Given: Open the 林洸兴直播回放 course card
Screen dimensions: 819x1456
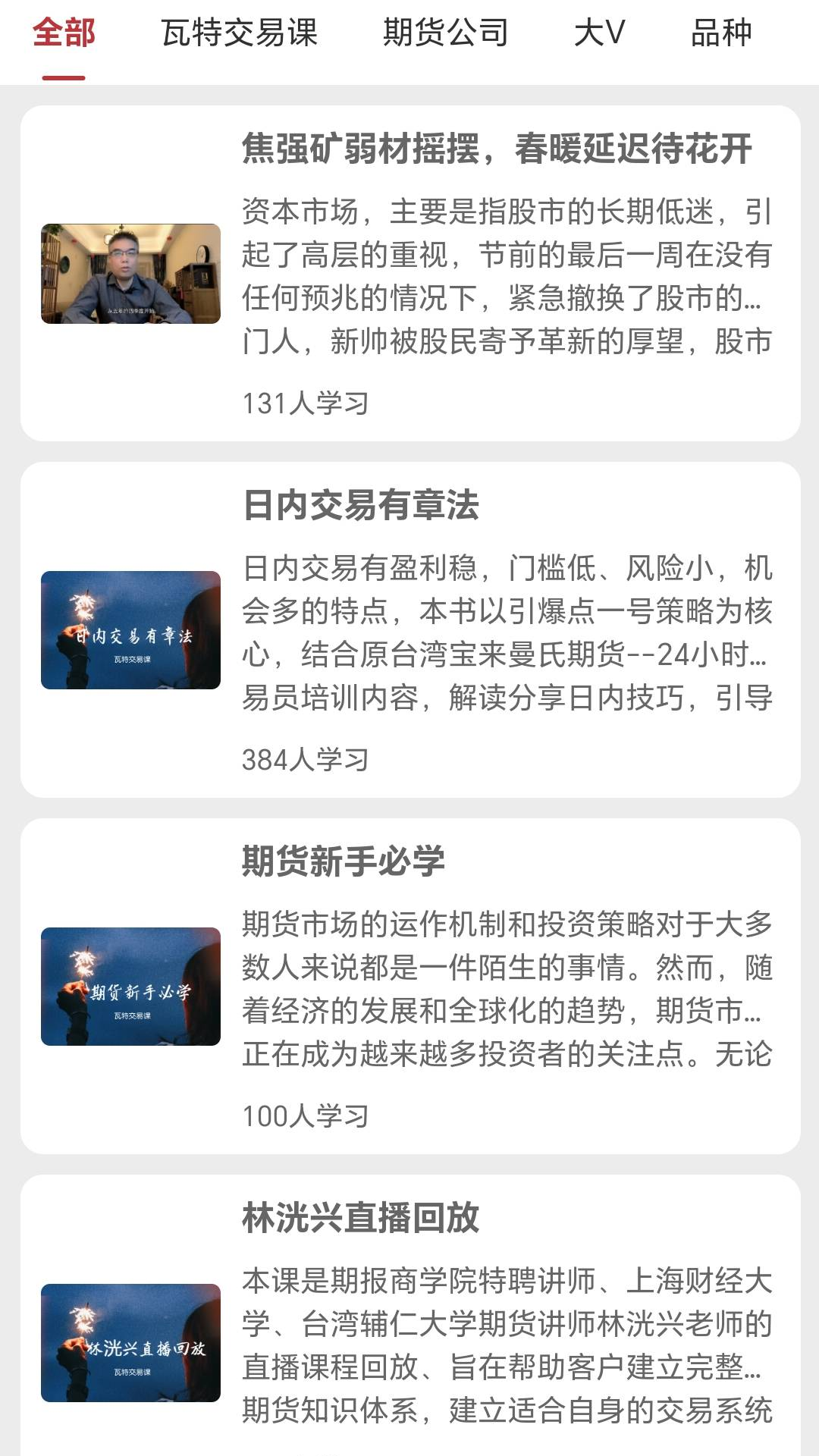Looking at the screenshot, I should coord(409,1319).
